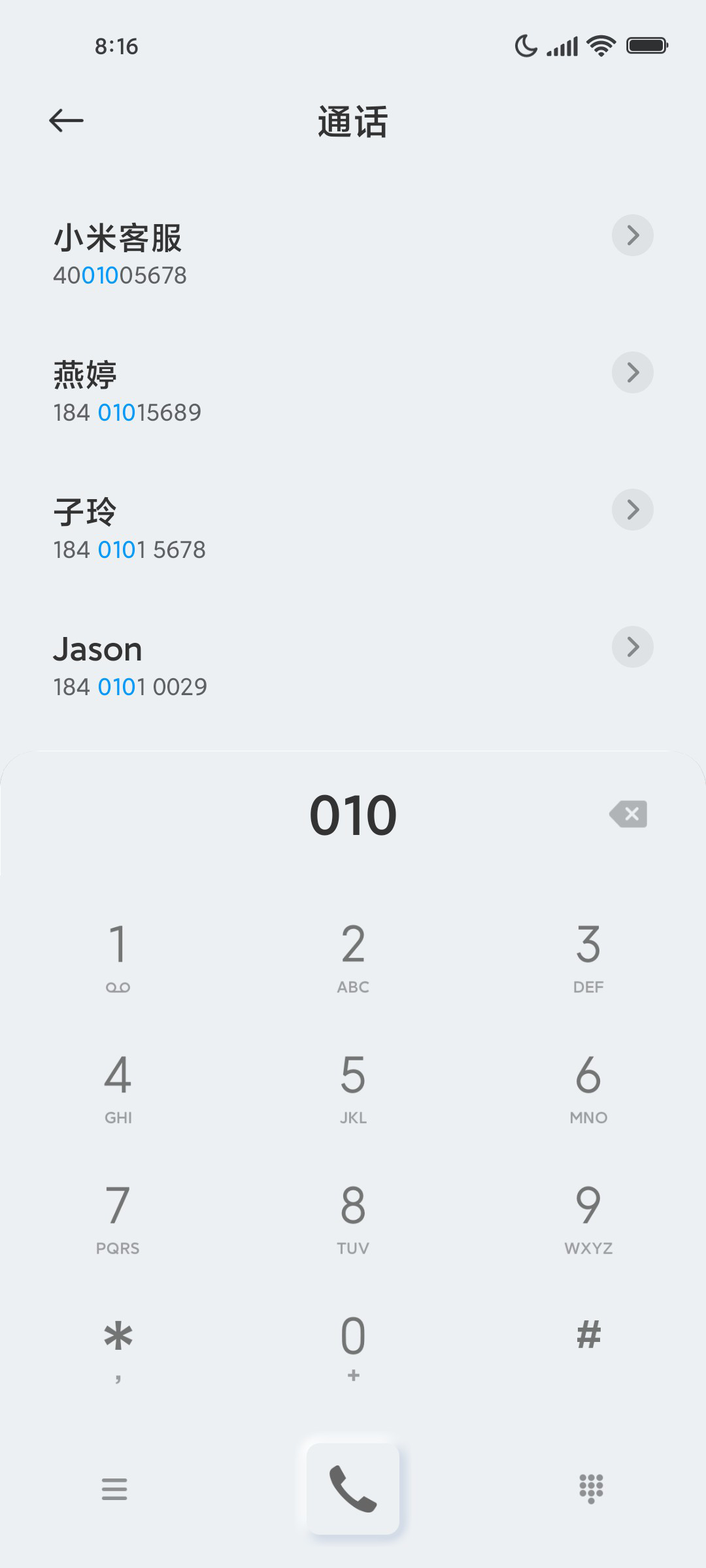Viewport: 706px width, 1568px height.
Task: Open details chevron for Jason
Action: pyautogui.click(x=632, y=647)
